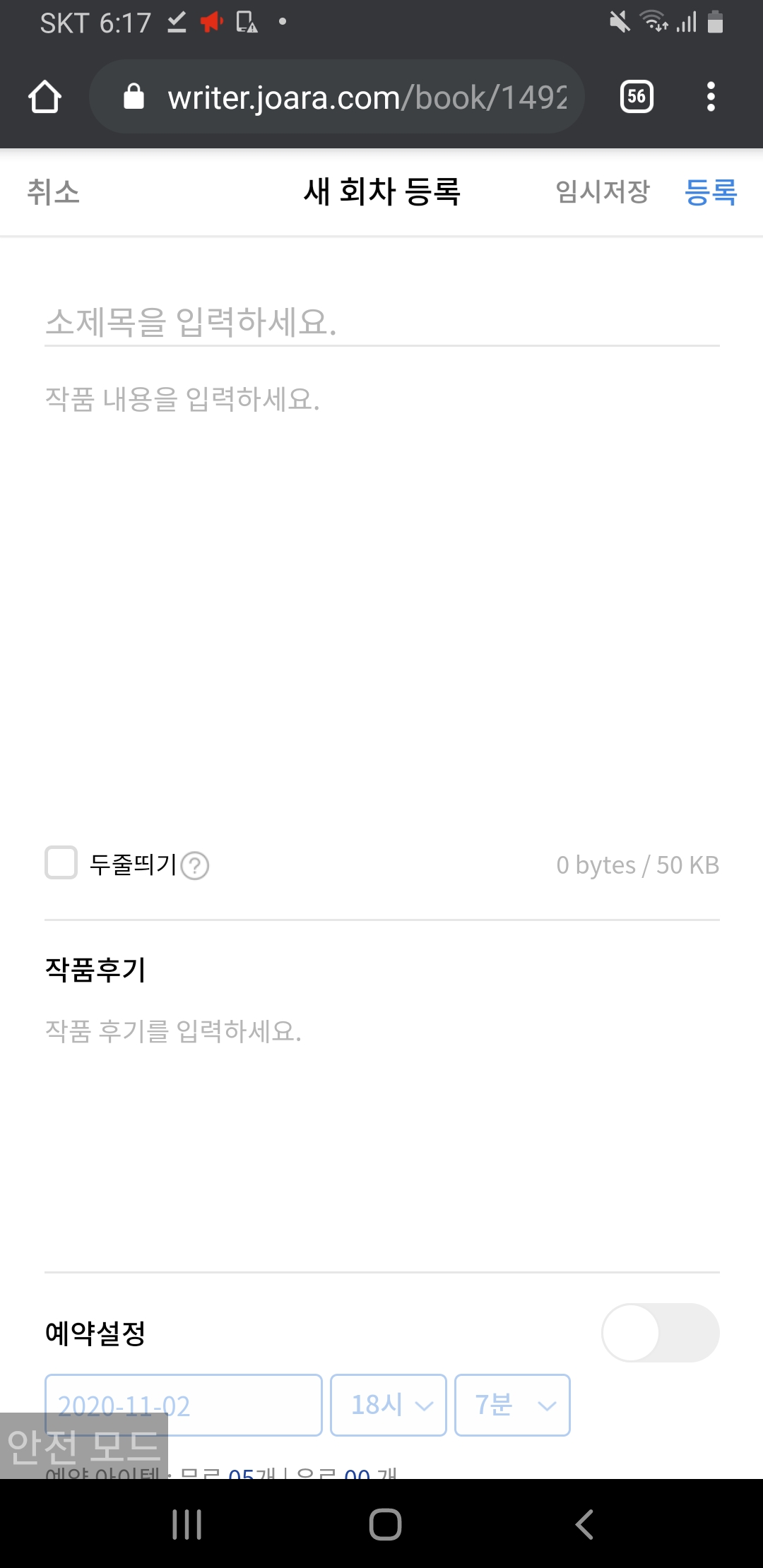Focus the 소제목 subtitle input field
This screenshot has width=763, height=1568.
click(381, 321)
